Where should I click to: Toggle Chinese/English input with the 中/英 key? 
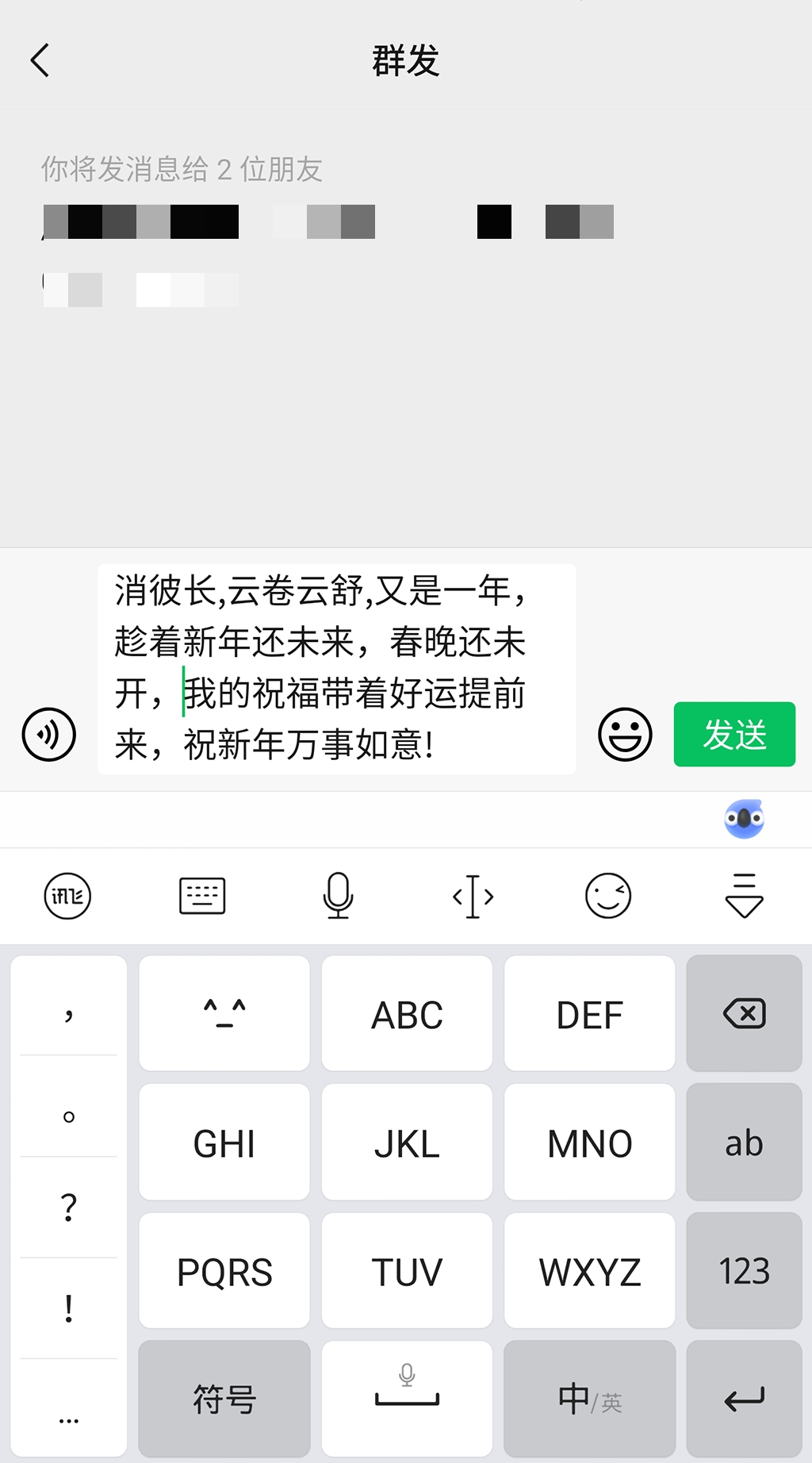pos(589,1399)
